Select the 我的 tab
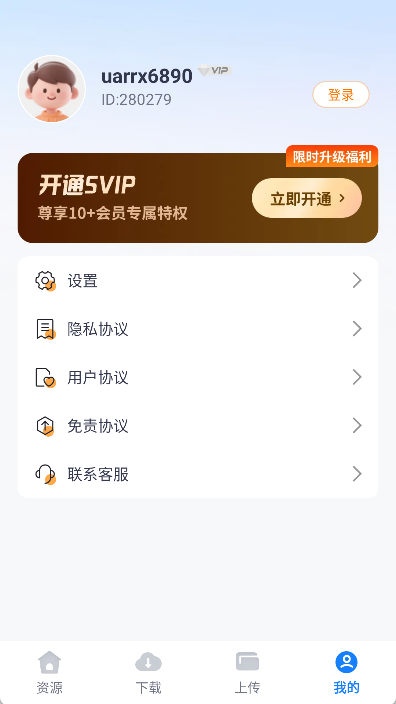Screen dimensions: 396x704 pos(347,673)
